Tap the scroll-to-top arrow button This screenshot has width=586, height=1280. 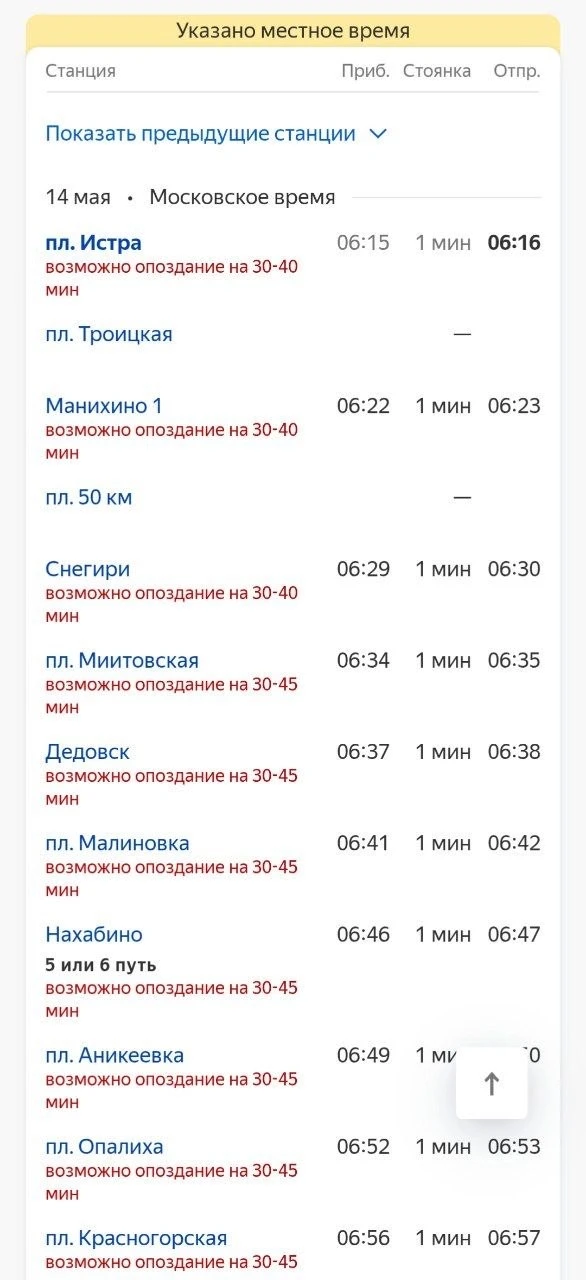pos(491,1083)
